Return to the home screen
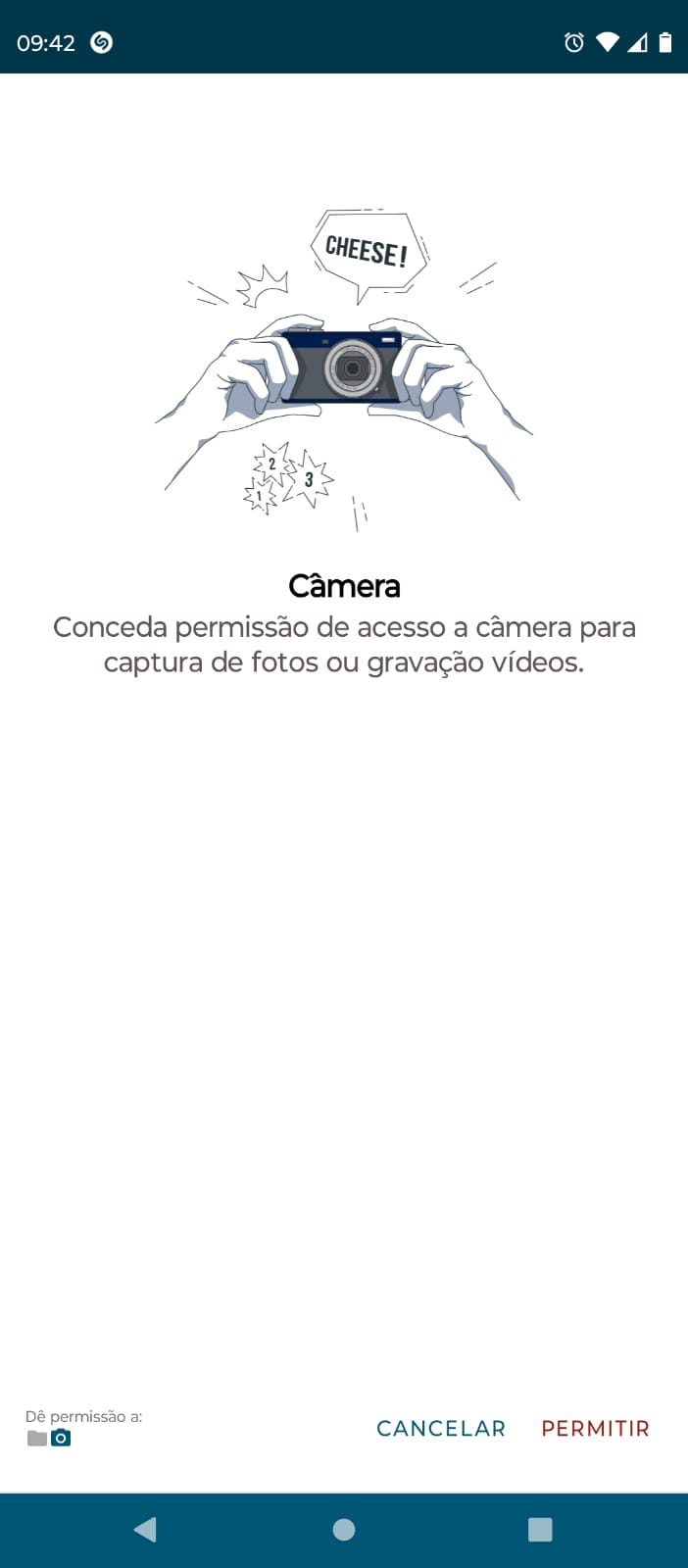The width and height of the screenshot is (688, 1568). [x=344, y=1529]
